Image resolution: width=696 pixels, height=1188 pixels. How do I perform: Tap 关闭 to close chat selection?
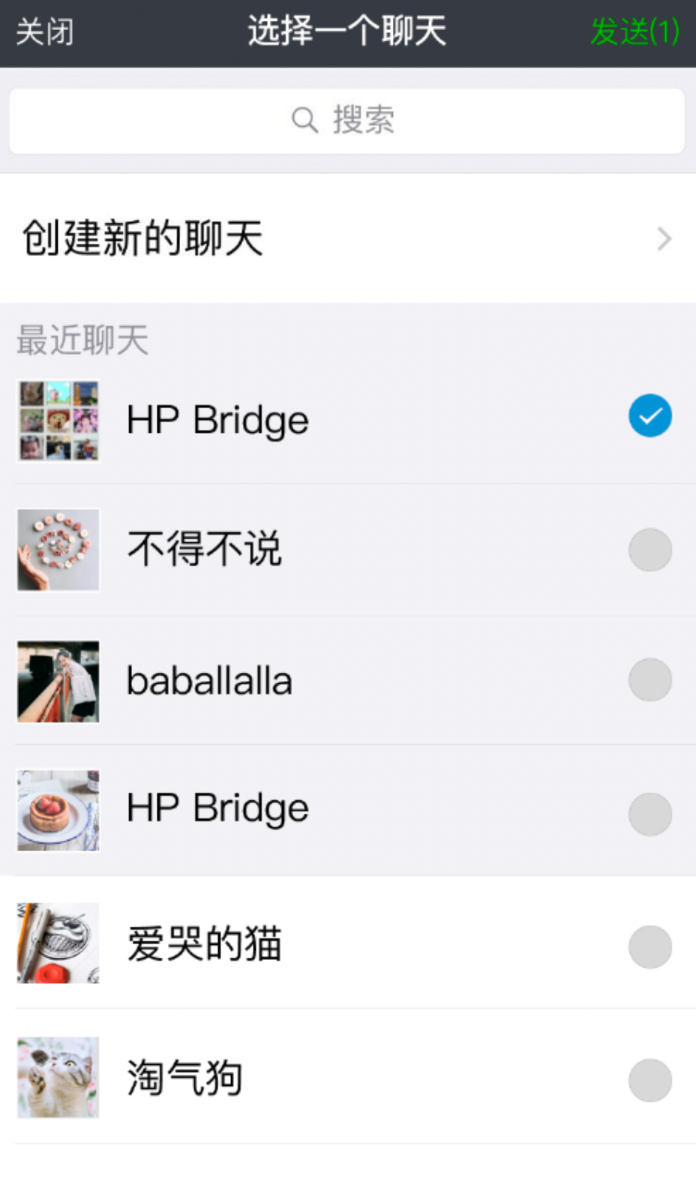[x=45, y=32]
